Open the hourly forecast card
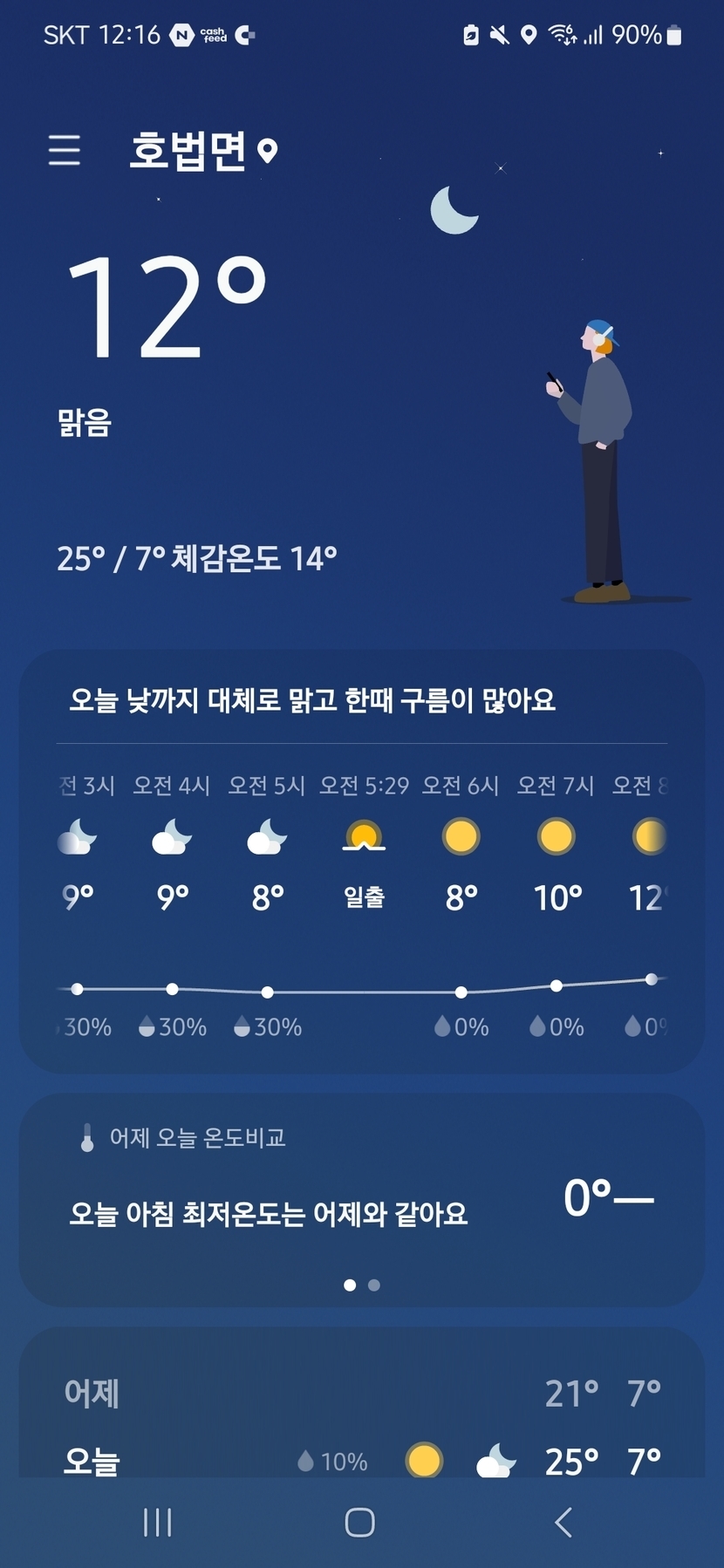 click(x=361, y=898)
